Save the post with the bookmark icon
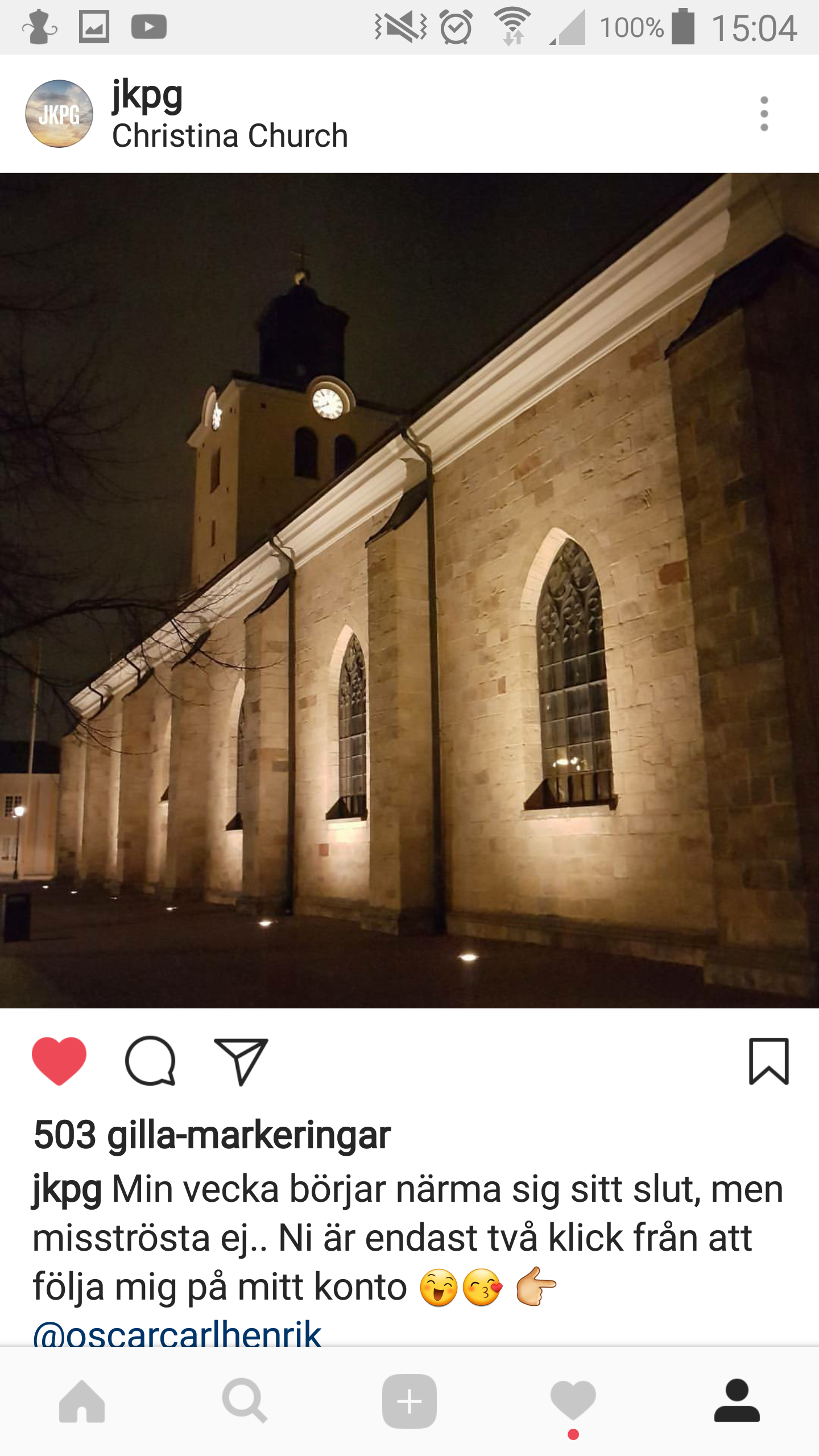The image size is (819, 1456). click(768, 1061)
